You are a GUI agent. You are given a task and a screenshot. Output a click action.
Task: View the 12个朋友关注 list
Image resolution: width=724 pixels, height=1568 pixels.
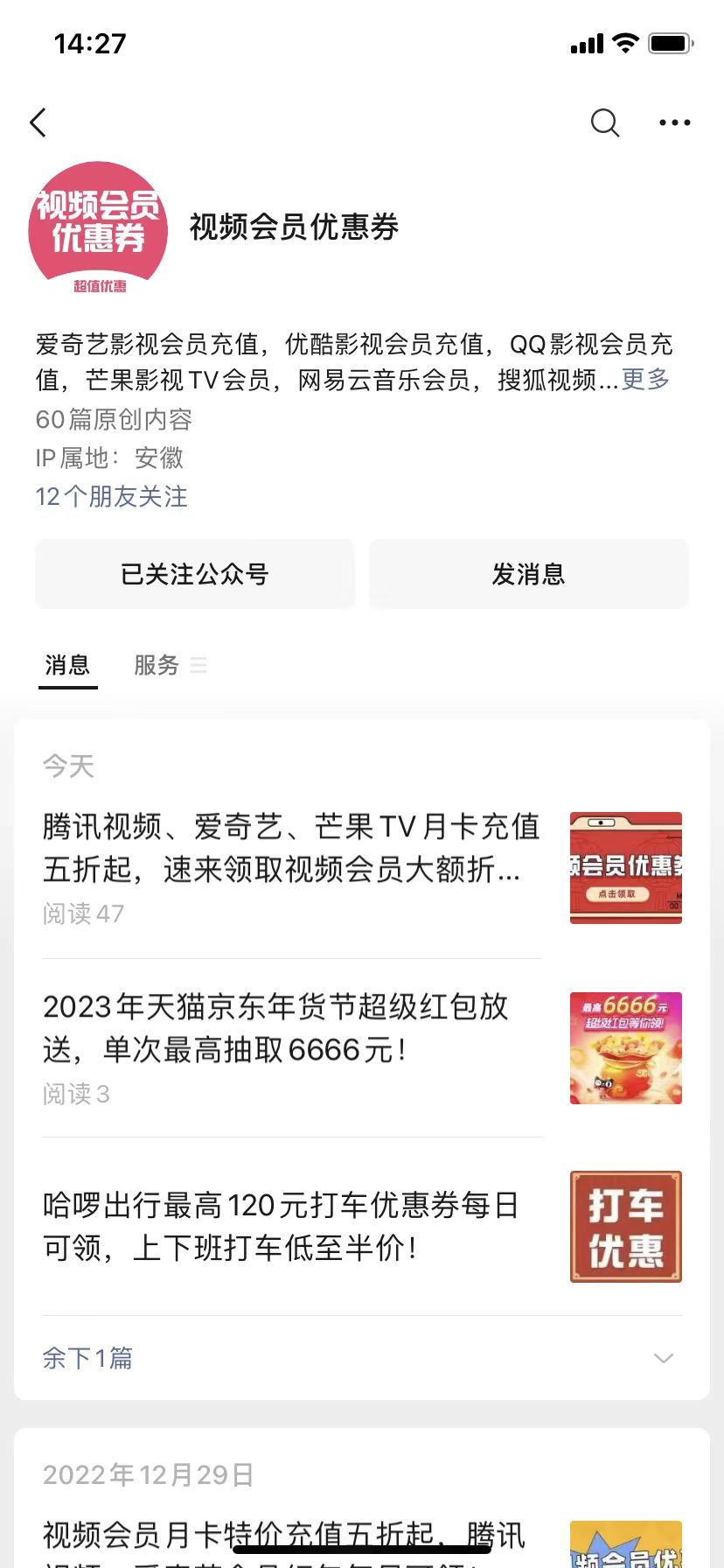click(x=111, y=497)
